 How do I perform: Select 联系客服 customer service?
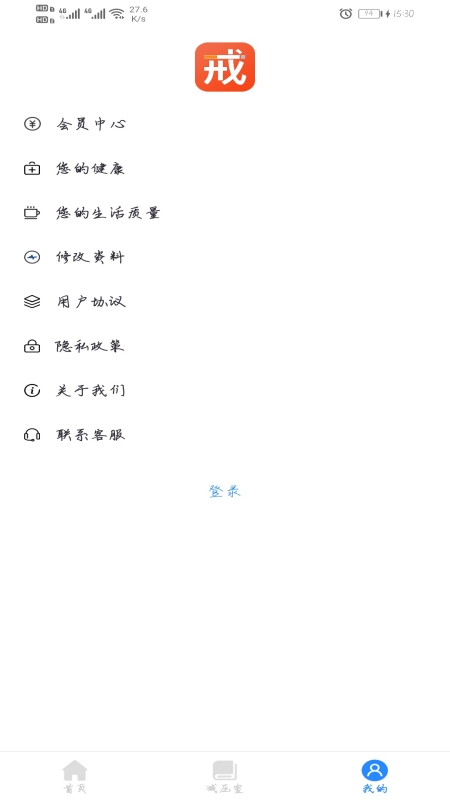coord(225,435)
